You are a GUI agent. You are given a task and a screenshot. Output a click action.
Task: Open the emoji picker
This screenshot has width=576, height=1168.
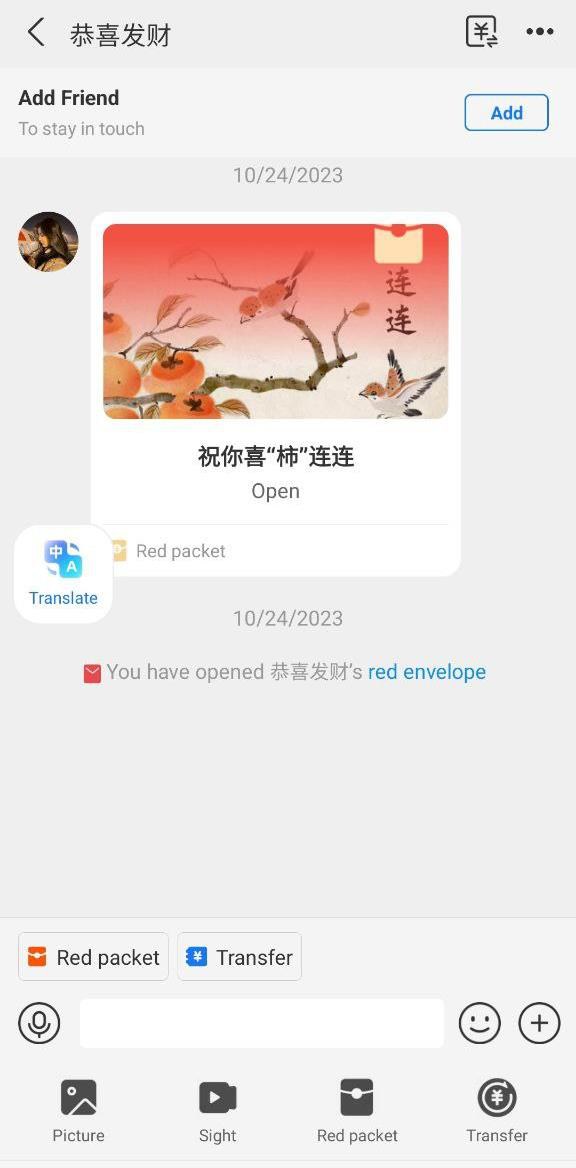coord(480,1023)
